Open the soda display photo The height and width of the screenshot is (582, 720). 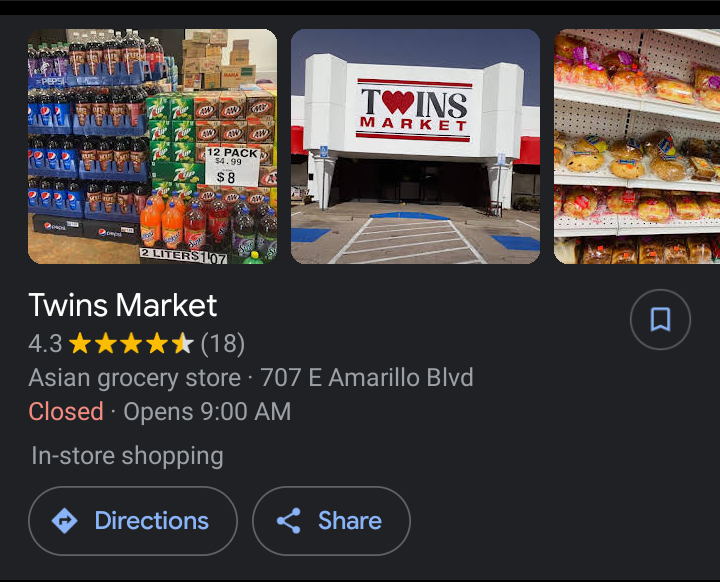pos(152,146)
